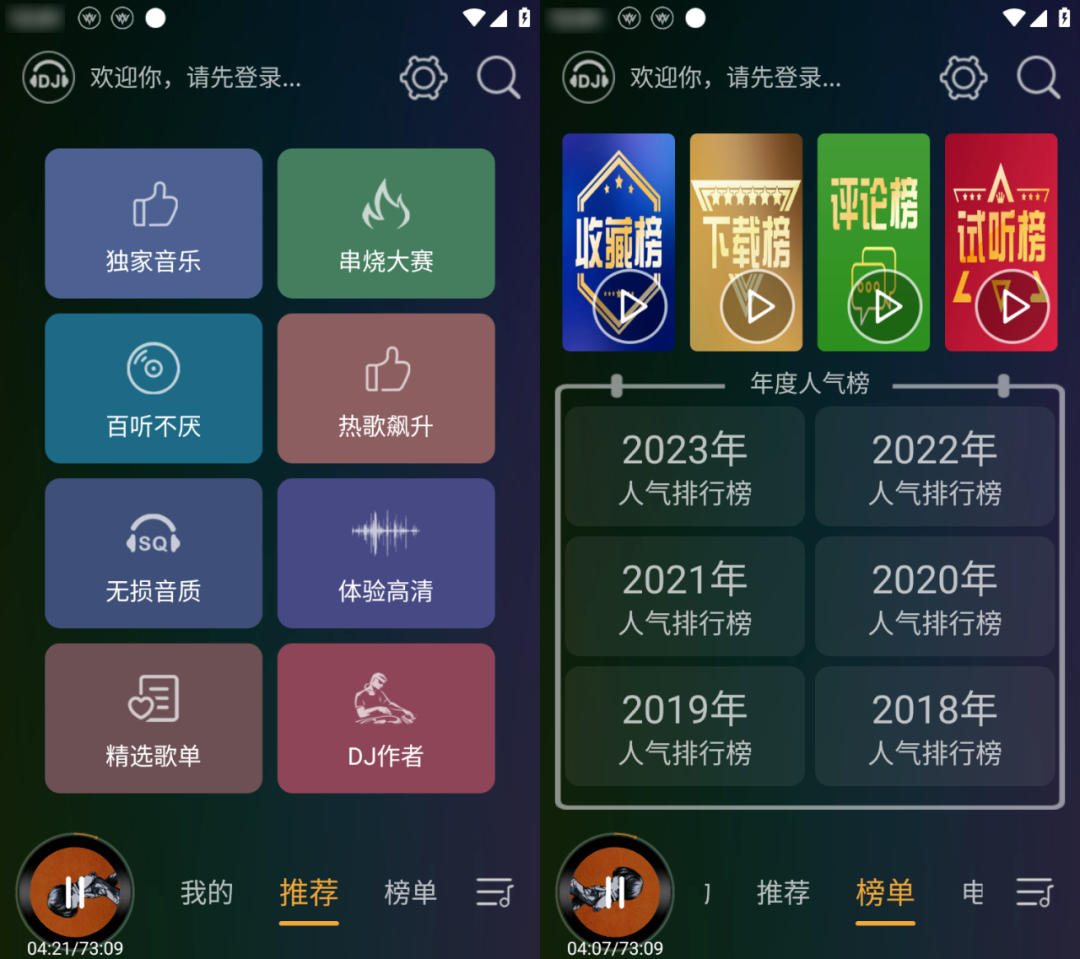View the 2021年人气排行榜
The width and height of the screenshot is (1080, 959).
685,596
